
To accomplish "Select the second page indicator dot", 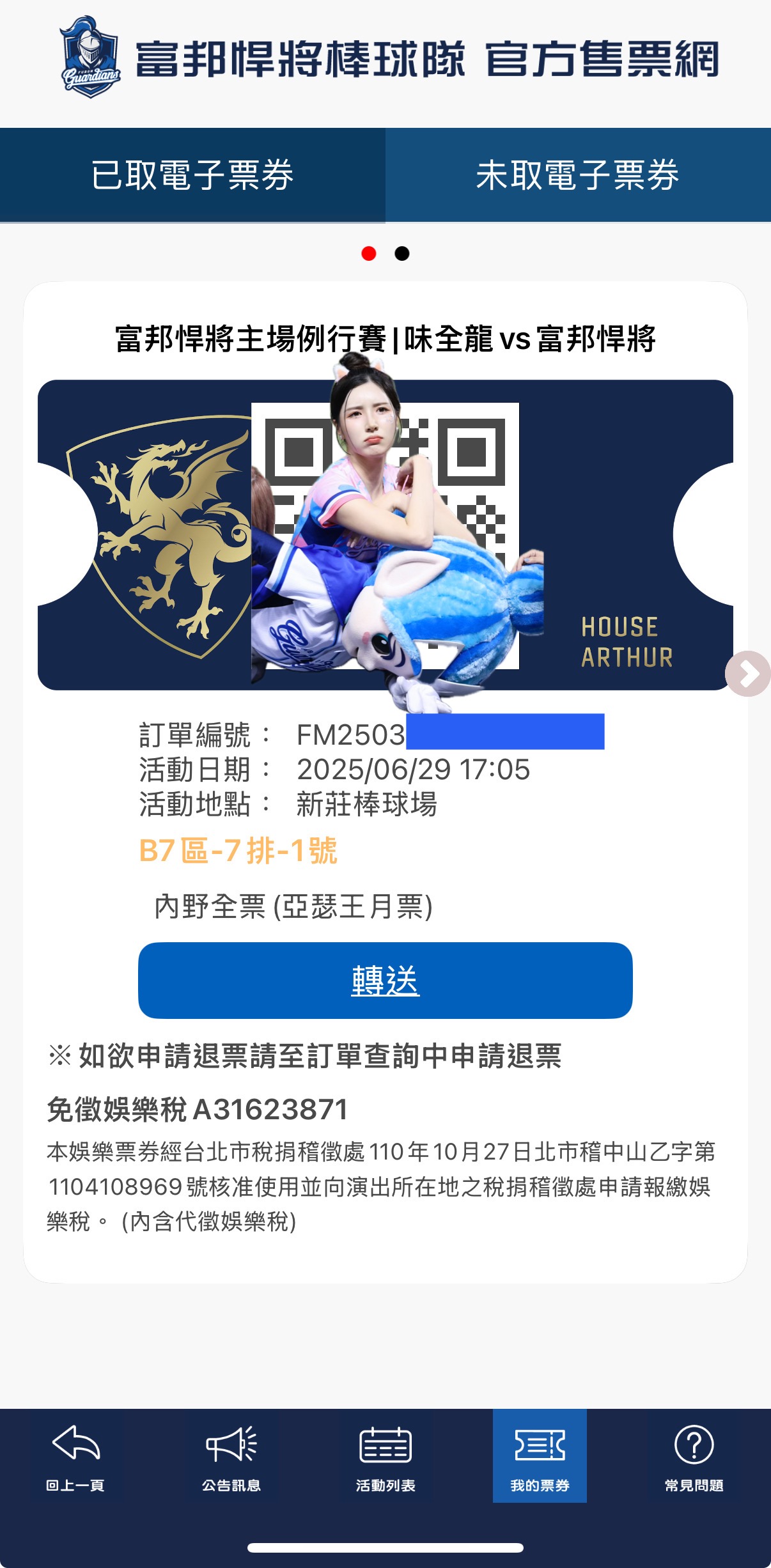I will (x=402, y=254).
